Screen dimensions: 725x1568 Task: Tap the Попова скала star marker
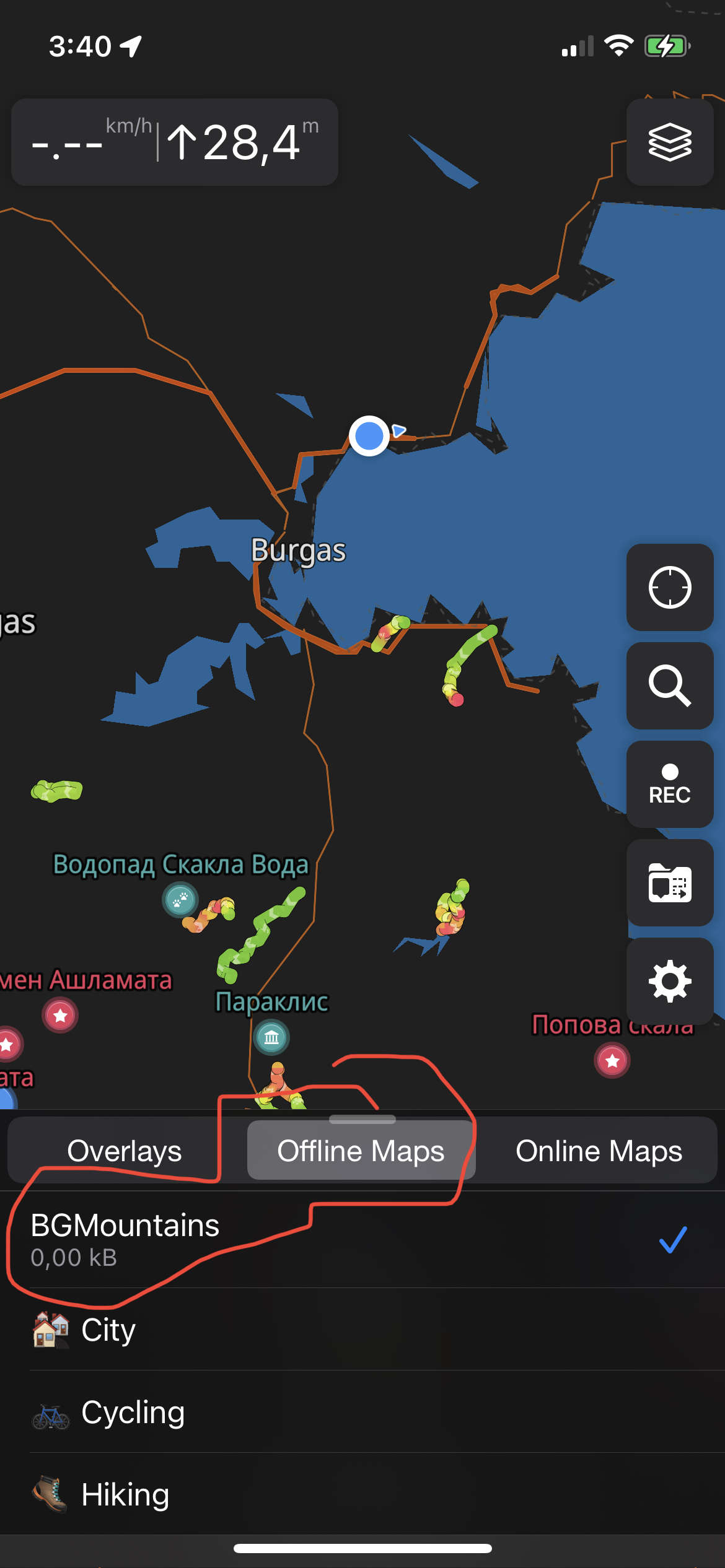click(612, 1060)
